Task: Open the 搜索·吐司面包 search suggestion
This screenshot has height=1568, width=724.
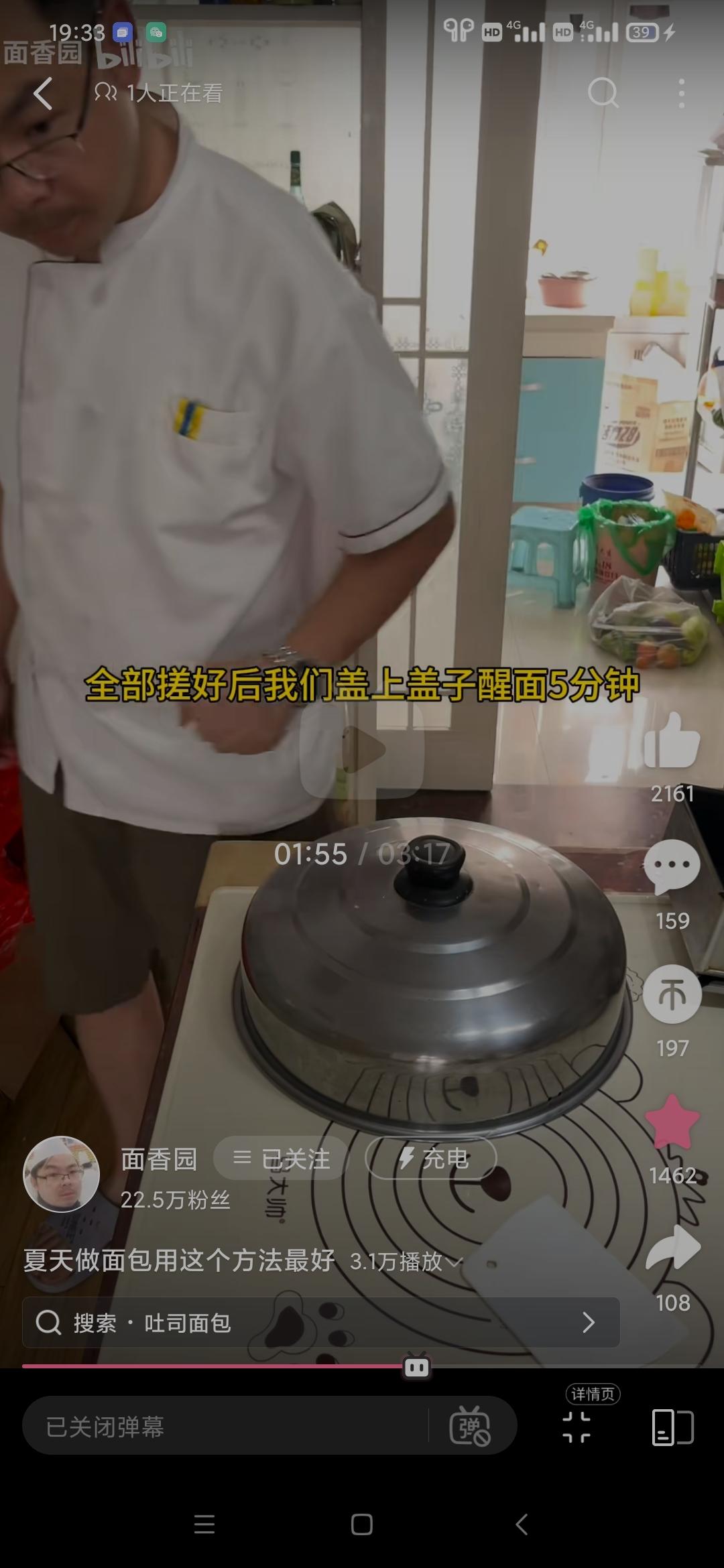Action: (x=321, y=1323)
